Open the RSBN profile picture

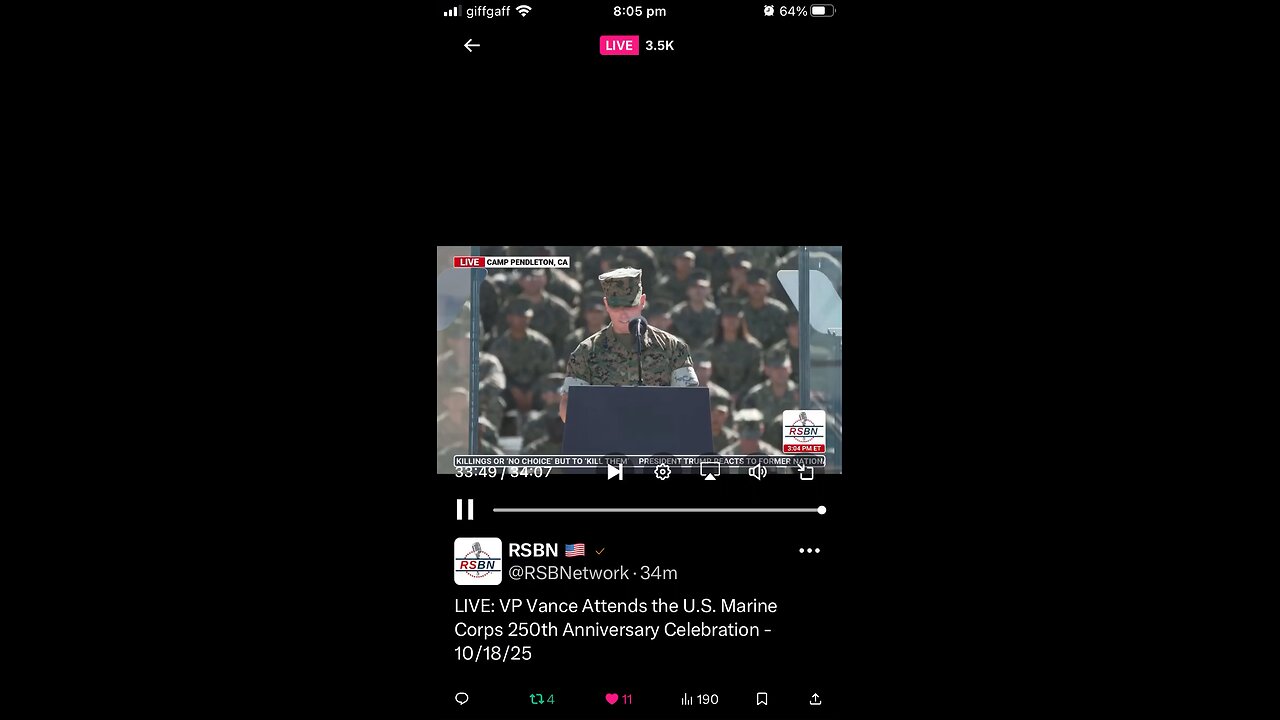[x=478, y=561]
